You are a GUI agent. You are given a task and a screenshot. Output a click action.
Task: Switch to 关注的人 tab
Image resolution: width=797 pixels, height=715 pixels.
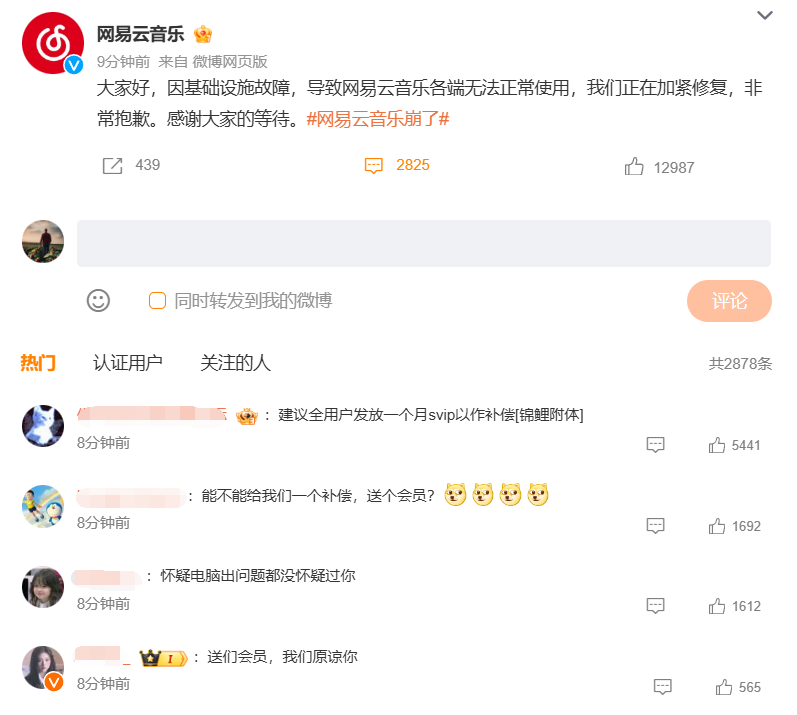(235, 363)
